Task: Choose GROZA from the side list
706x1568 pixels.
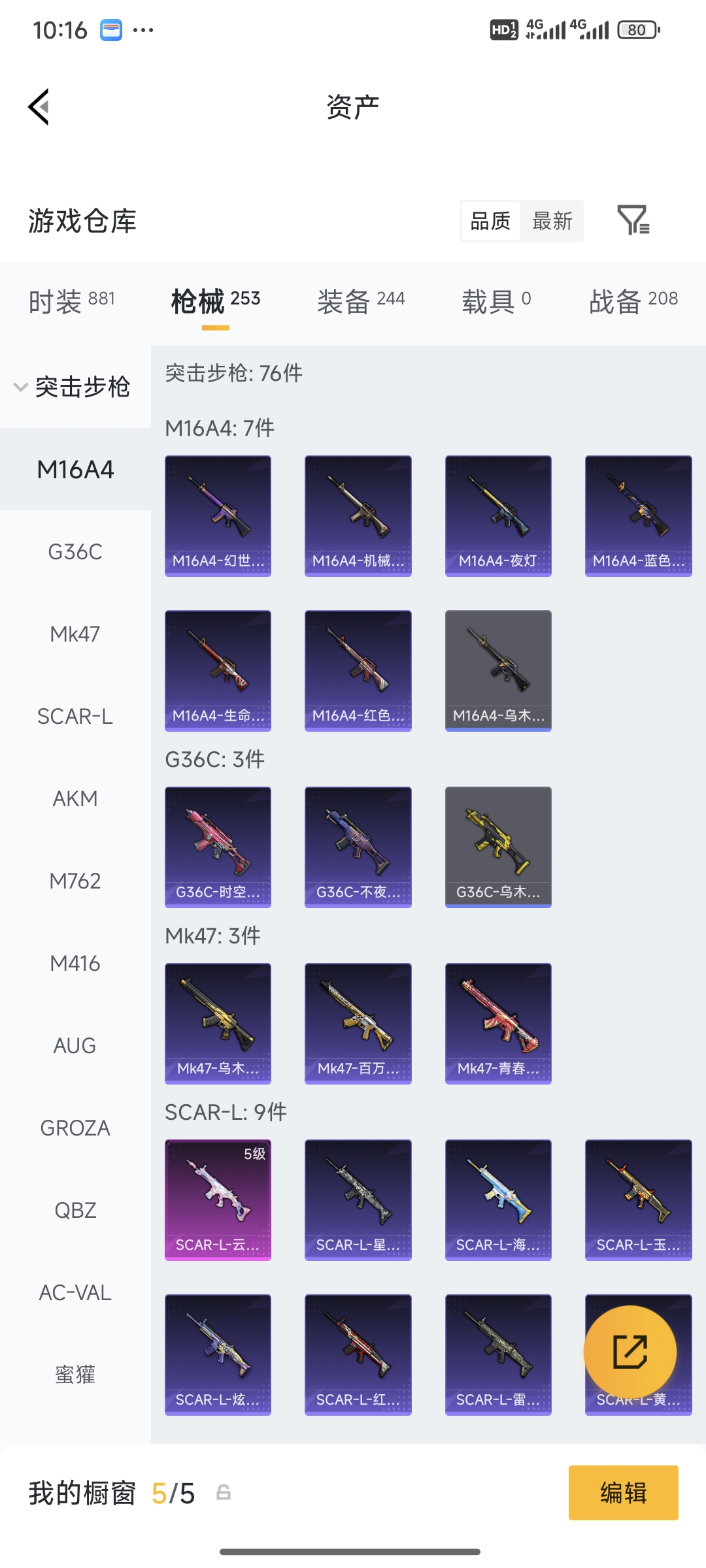Action: point(75,1128)
